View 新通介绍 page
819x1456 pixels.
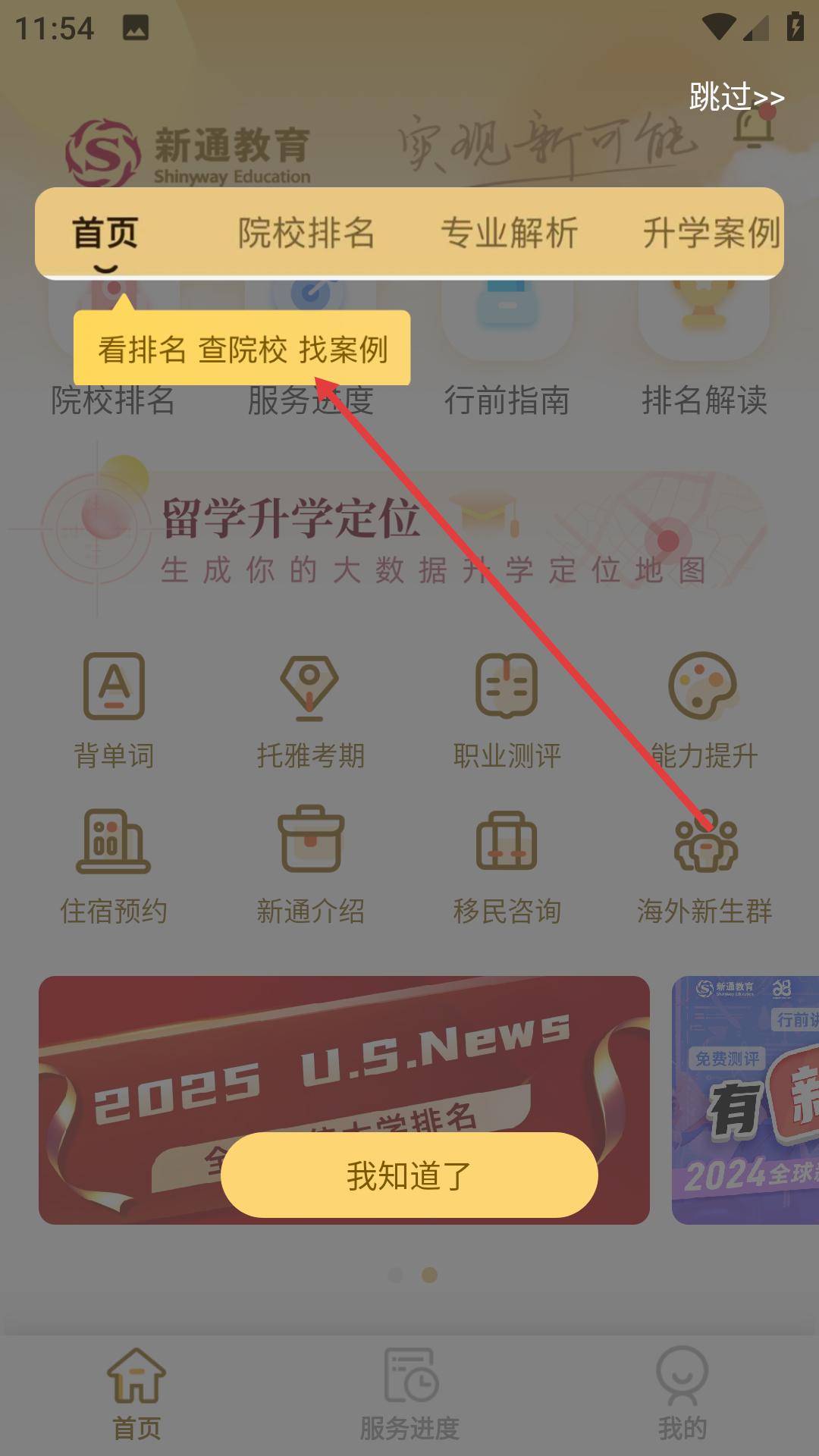tap(310, 866)
